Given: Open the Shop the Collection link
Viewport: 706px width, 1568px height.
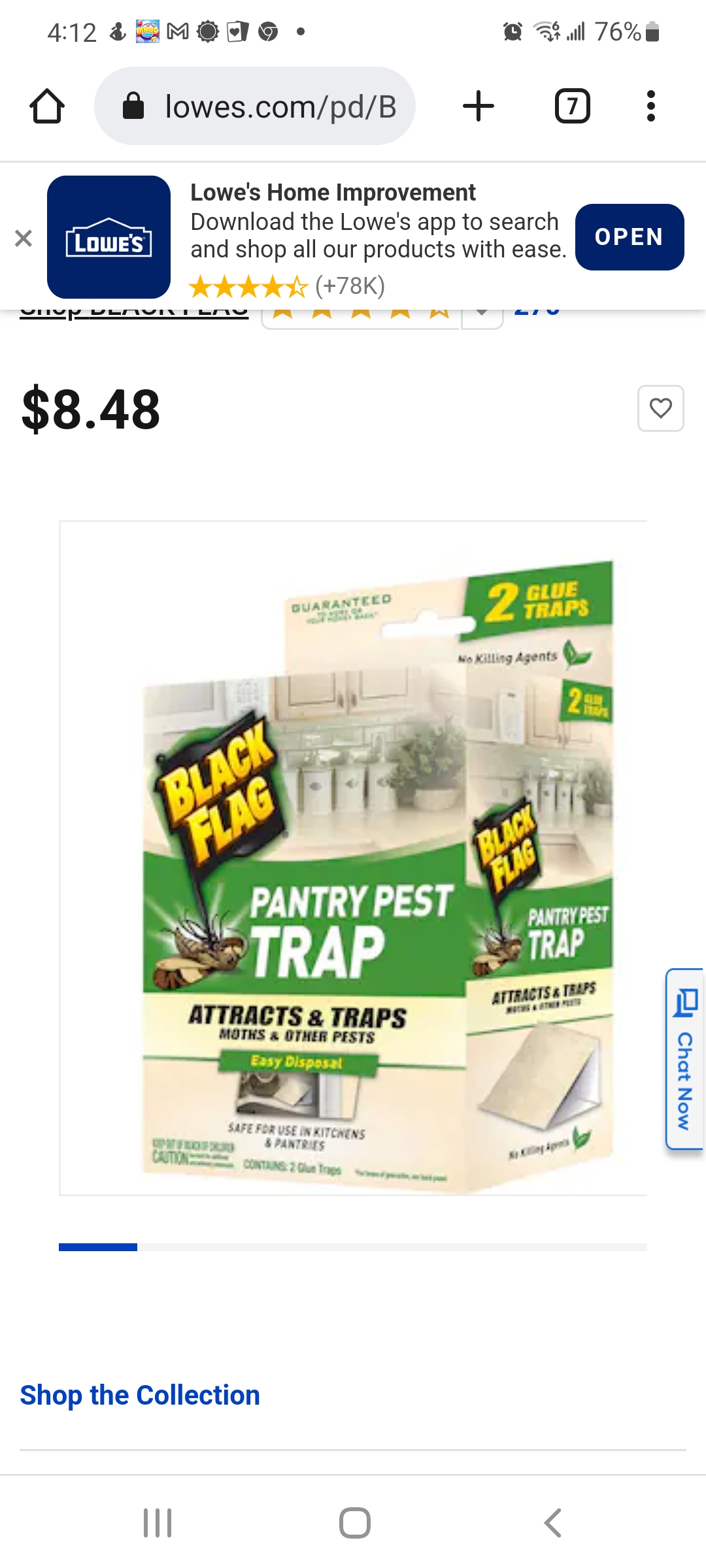Looking at the screenshot, I should 140,1395.
